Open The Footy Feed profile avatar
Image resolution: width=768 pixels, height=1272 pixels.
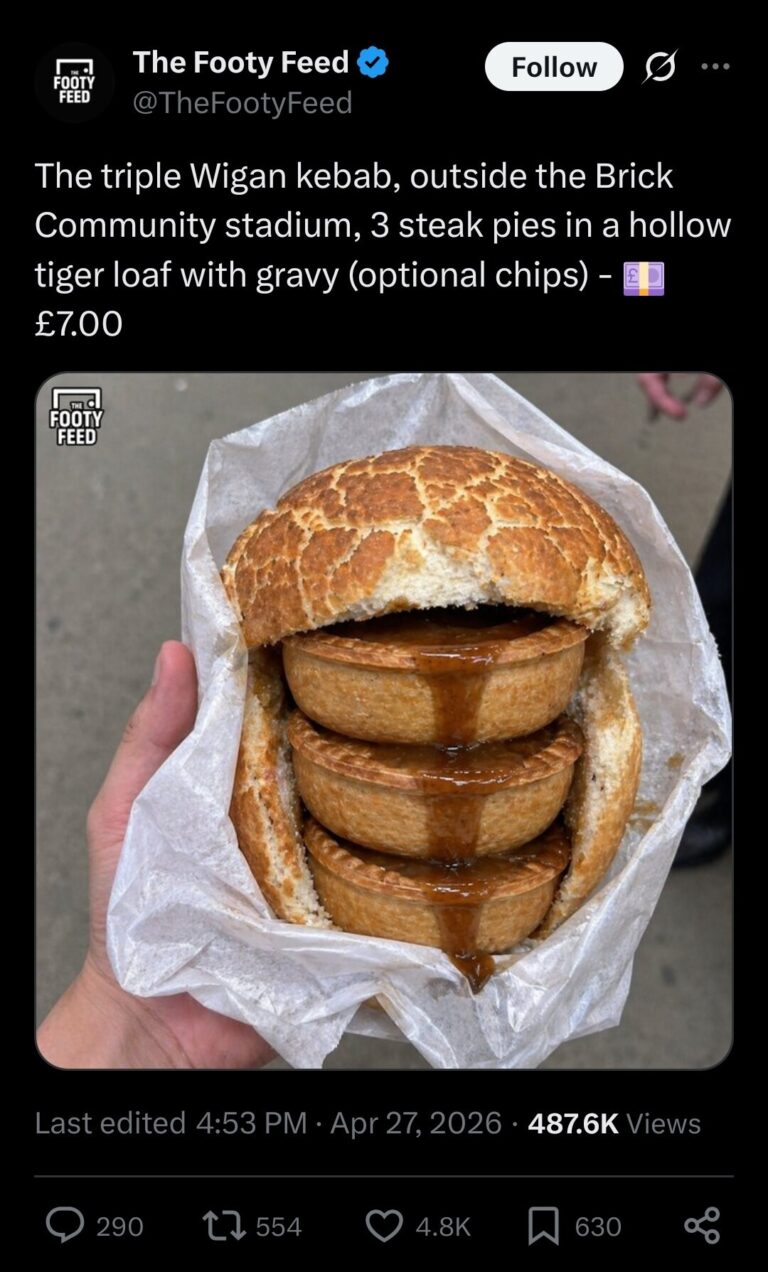click(x=74, y=82)
